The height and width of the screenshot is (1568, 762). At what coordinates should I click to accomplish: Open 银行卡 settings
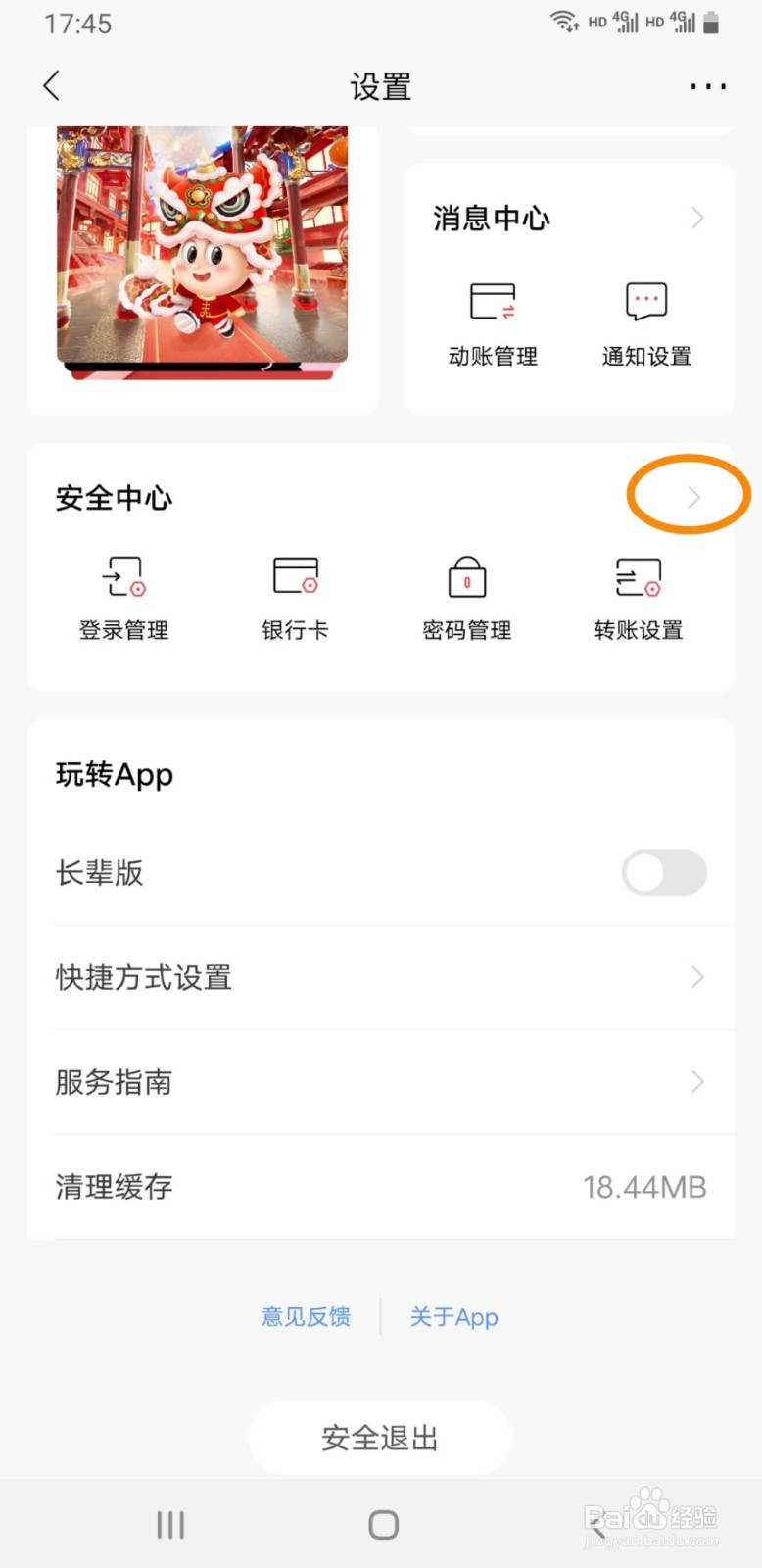(x=295, y=598)
